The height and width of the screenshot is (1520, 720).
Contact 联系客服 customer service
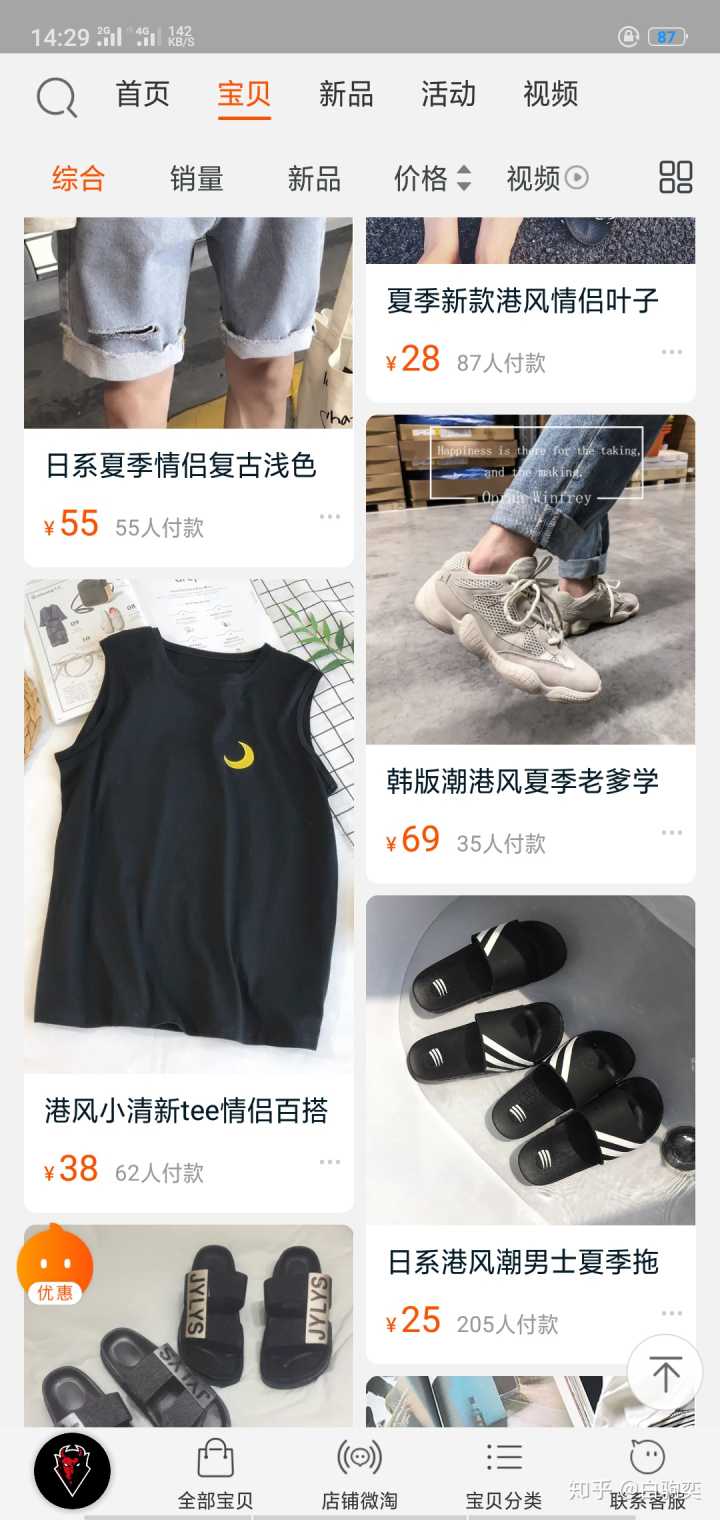pos(648,1474)
